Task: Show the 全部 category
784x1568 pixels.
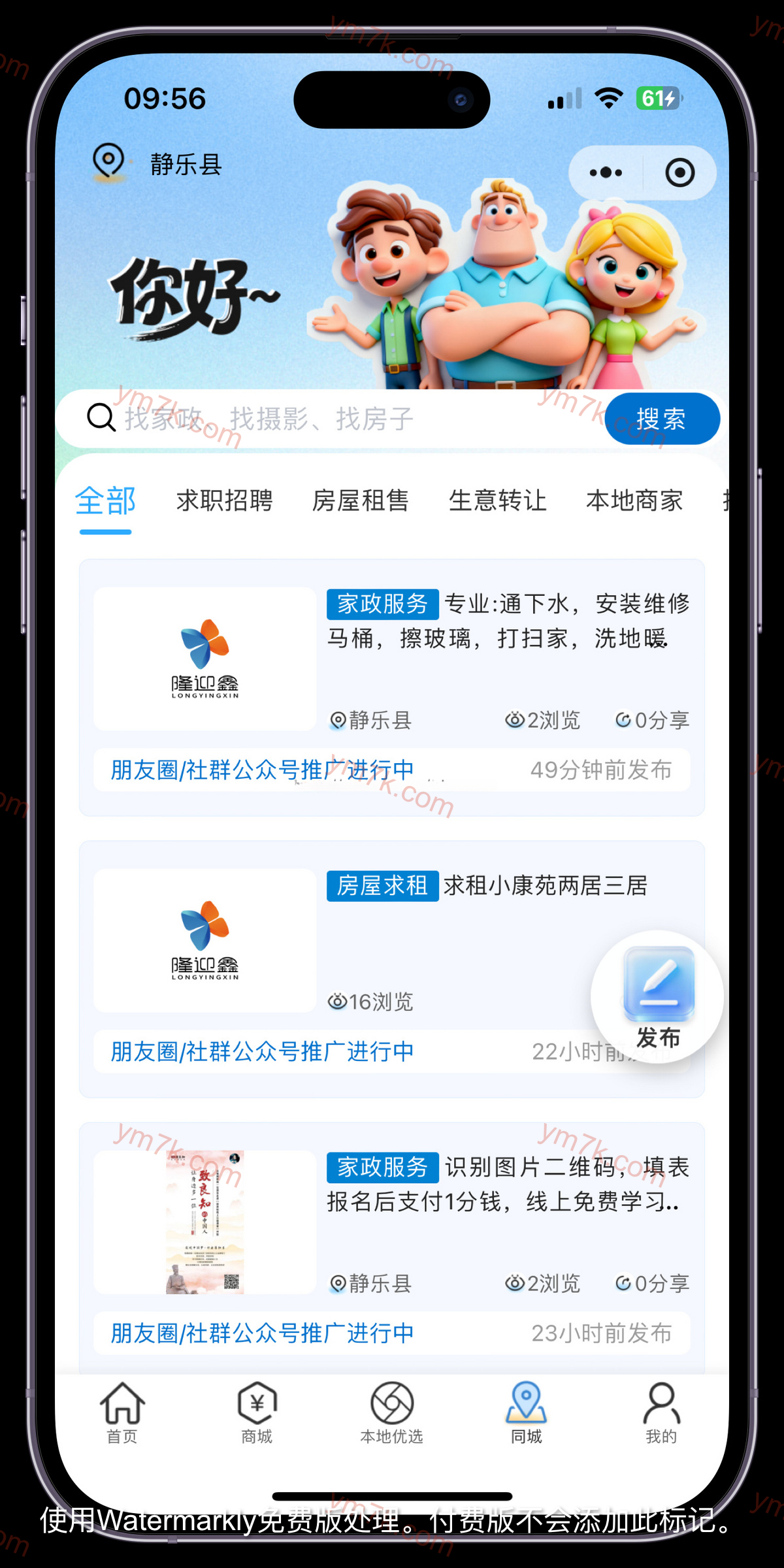Action: pos(105,501)
